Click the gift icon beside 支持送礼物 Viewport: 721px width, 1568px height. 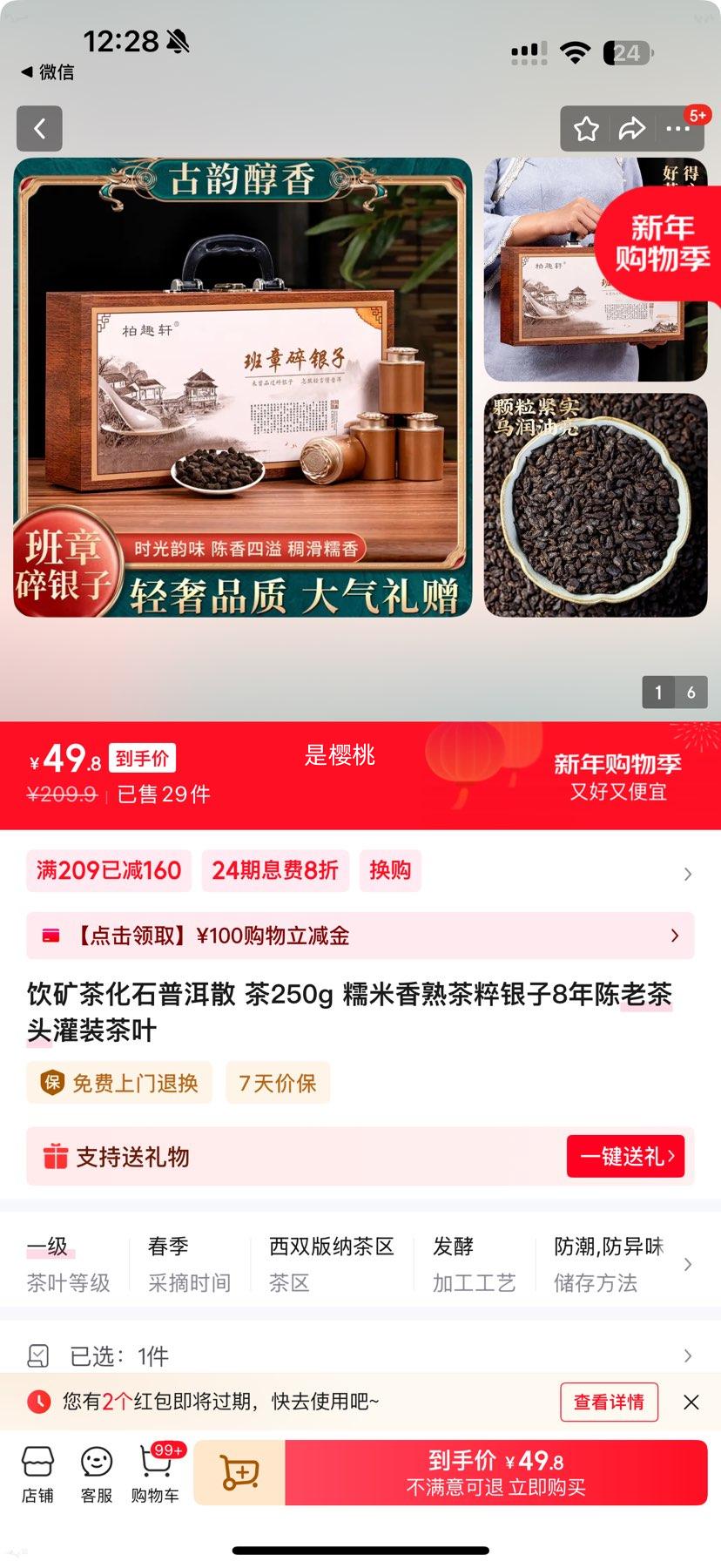click(57, 1156)
